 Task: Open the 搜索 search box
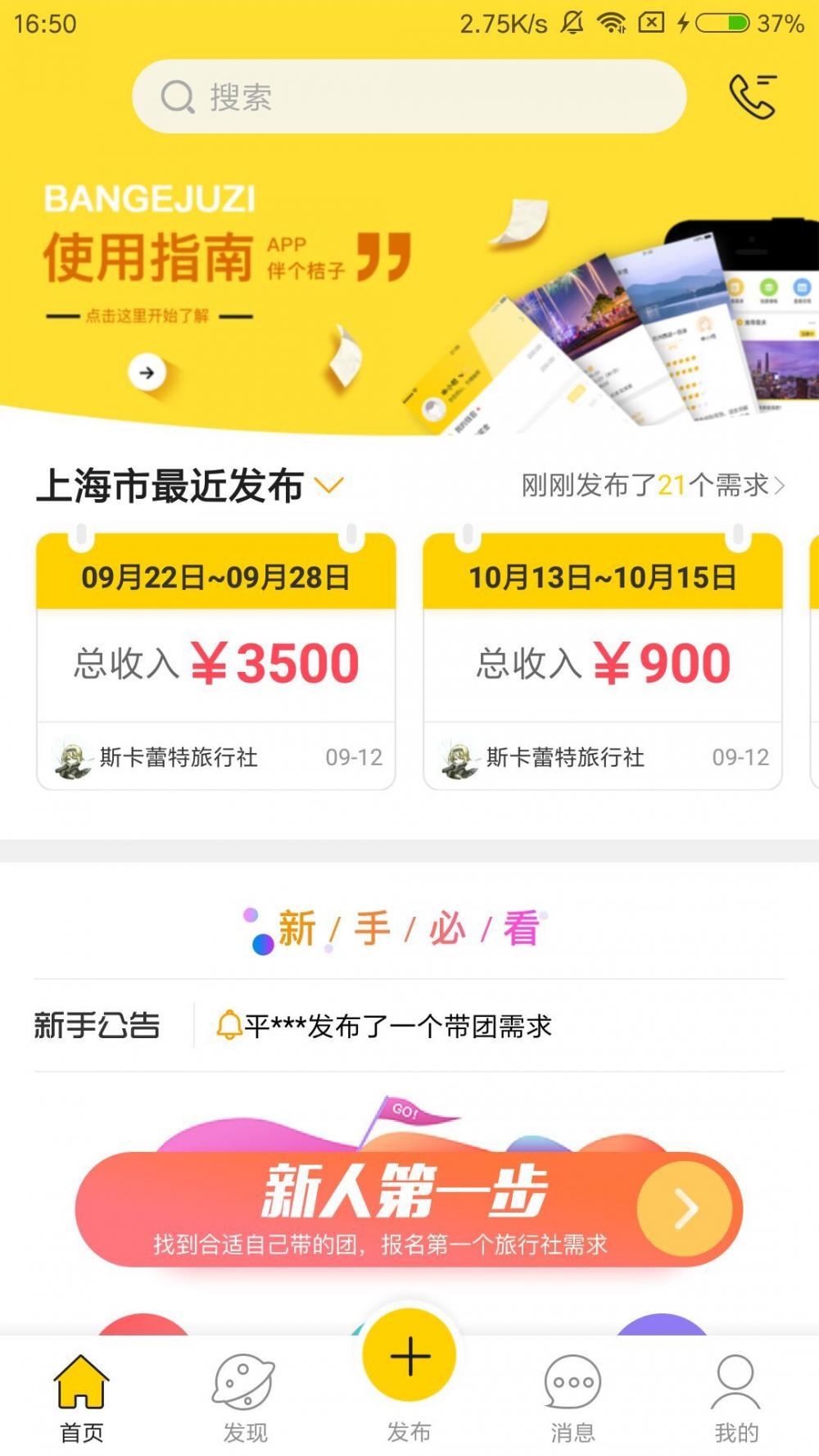409,97
